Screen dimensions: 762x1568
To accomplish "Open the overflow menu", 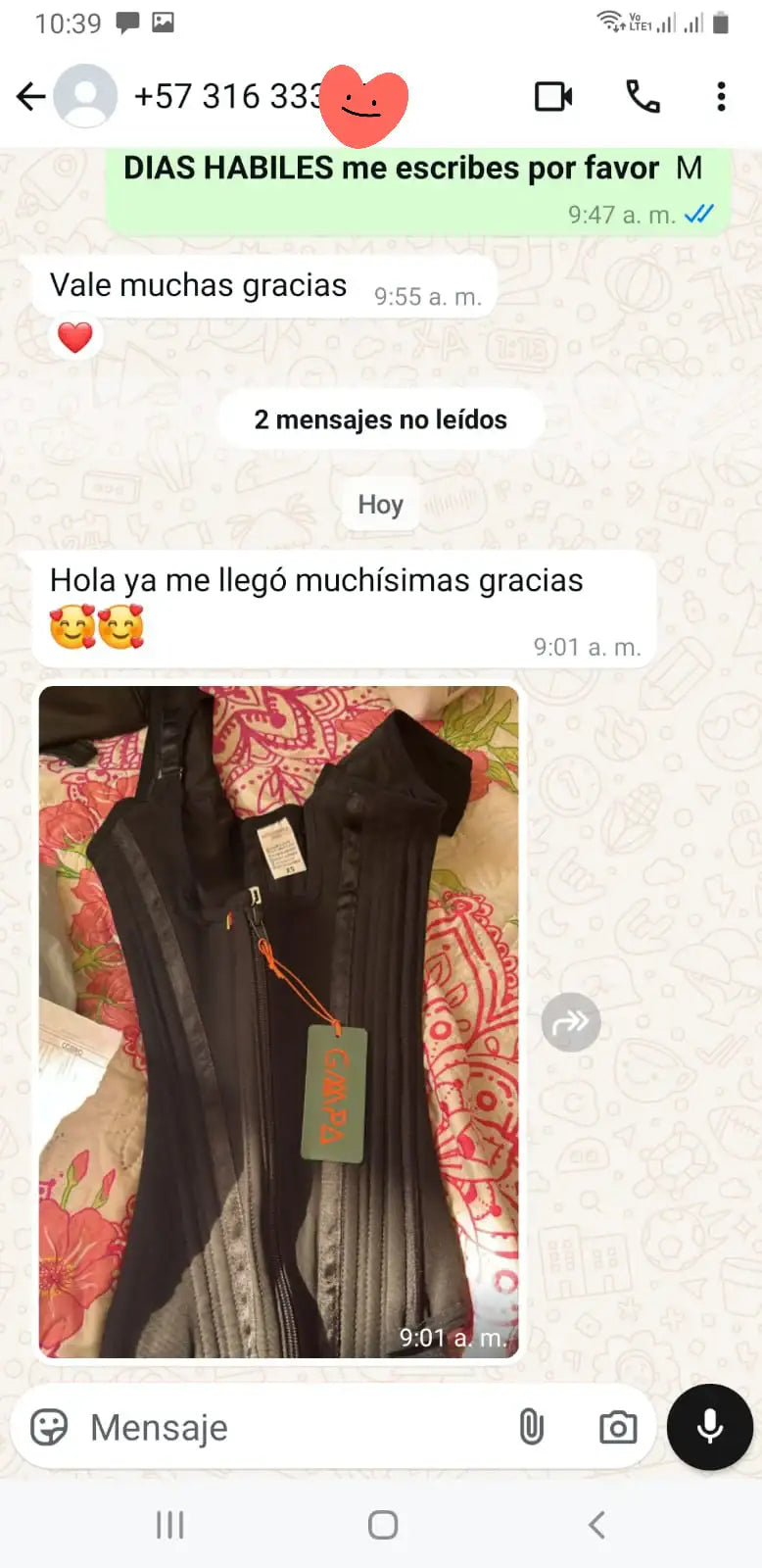I will (721, 96).
